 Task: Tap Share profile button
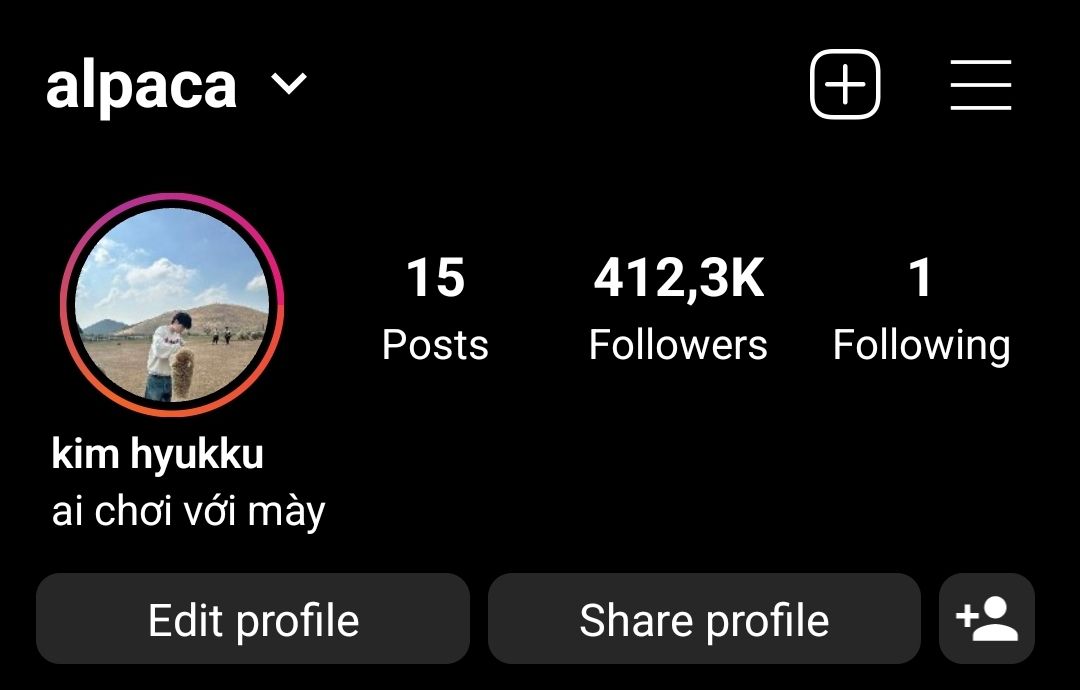(704, 620)
